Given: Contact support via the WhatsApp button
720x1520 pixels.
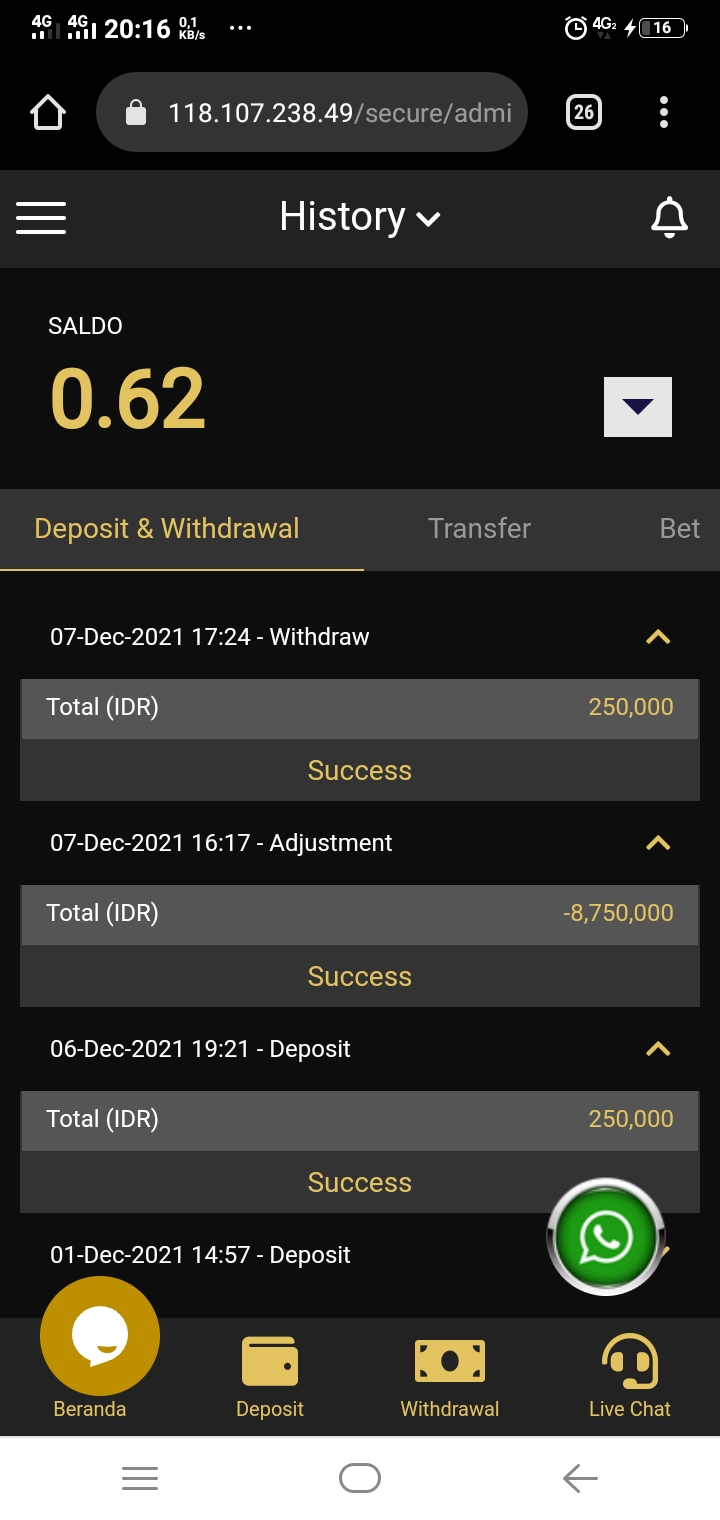Looking at the screenshot, I should (x=606, y=1238).
